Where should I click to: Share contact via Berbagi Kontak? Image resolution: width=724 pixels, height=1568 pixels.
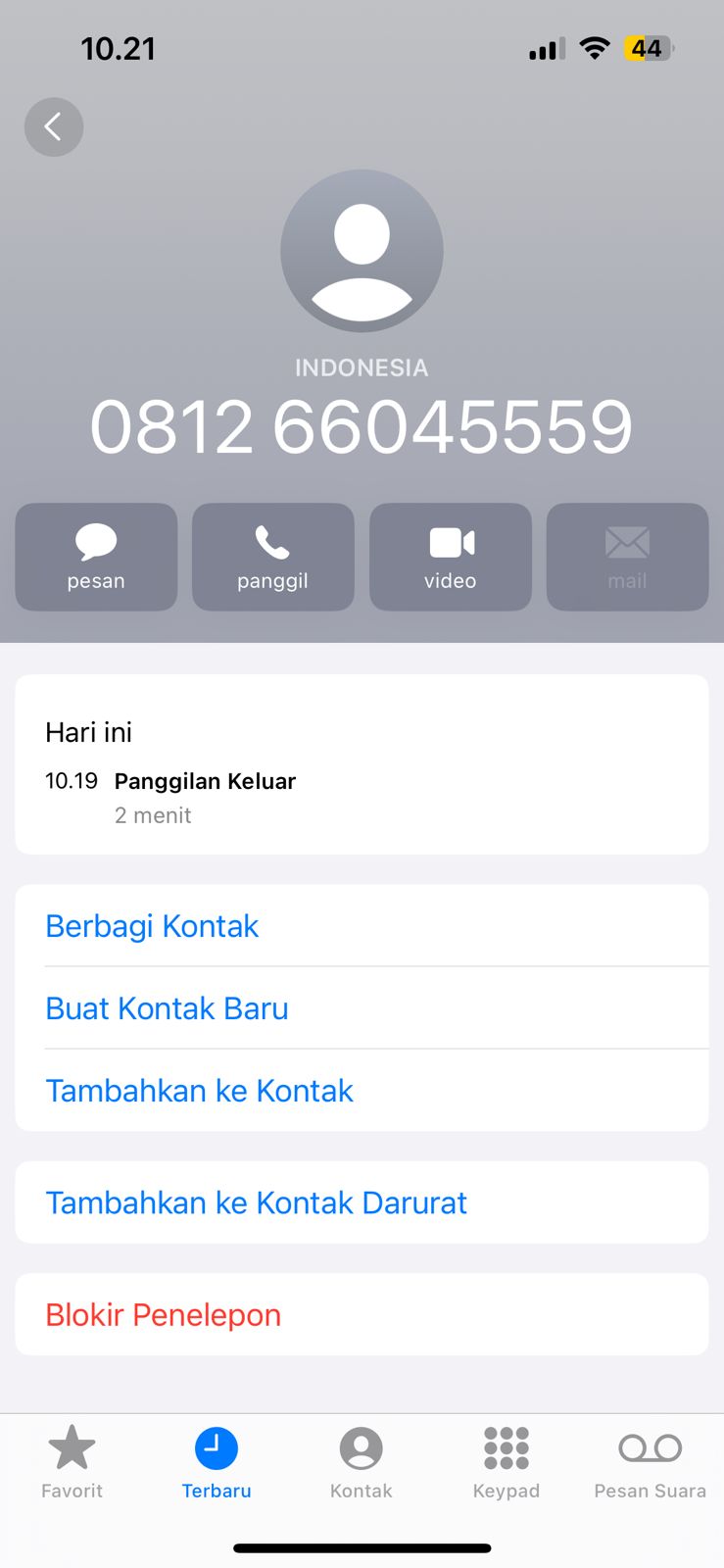(x=152, y=925)
